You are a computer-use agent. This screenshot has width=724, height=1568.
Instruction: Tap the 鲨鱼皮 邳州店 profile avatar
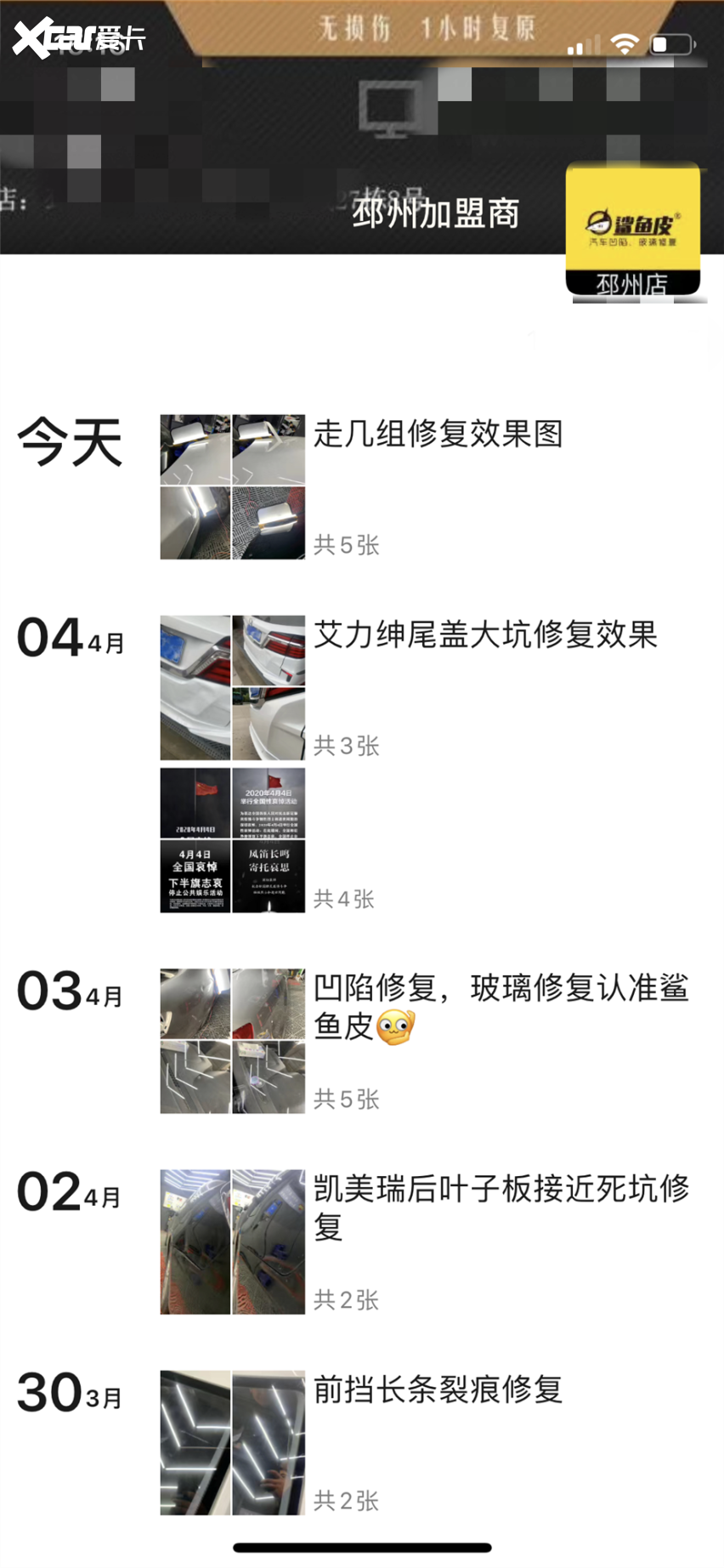coord(633,230)
